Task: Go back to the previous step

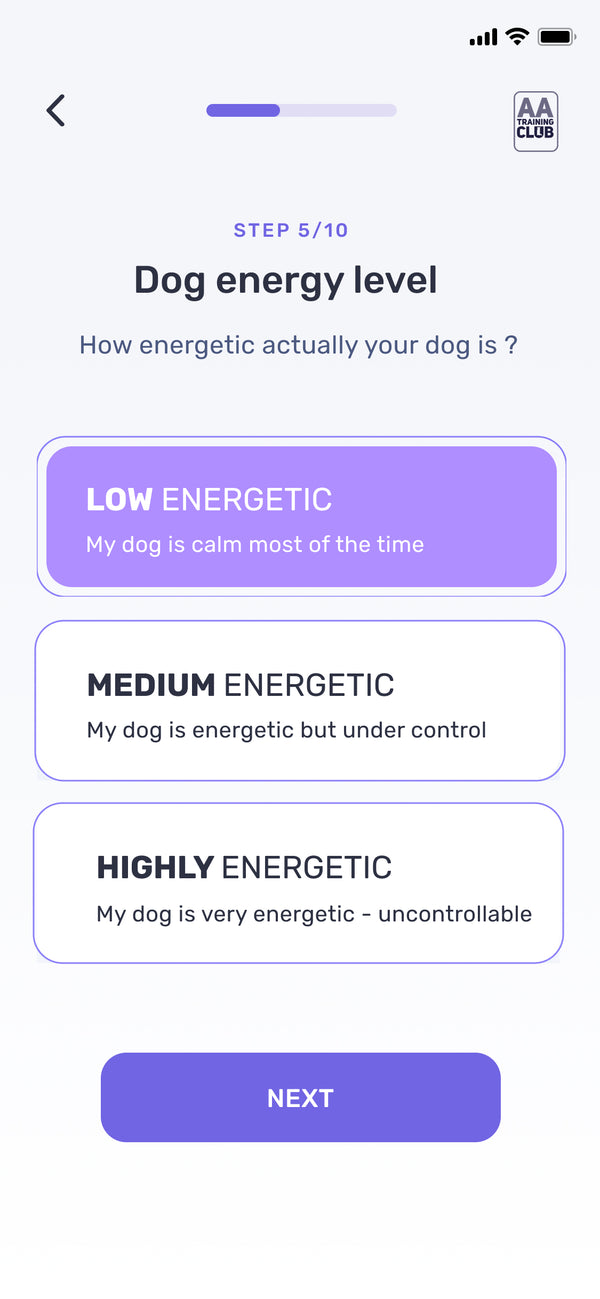Action: pos(56,111)
